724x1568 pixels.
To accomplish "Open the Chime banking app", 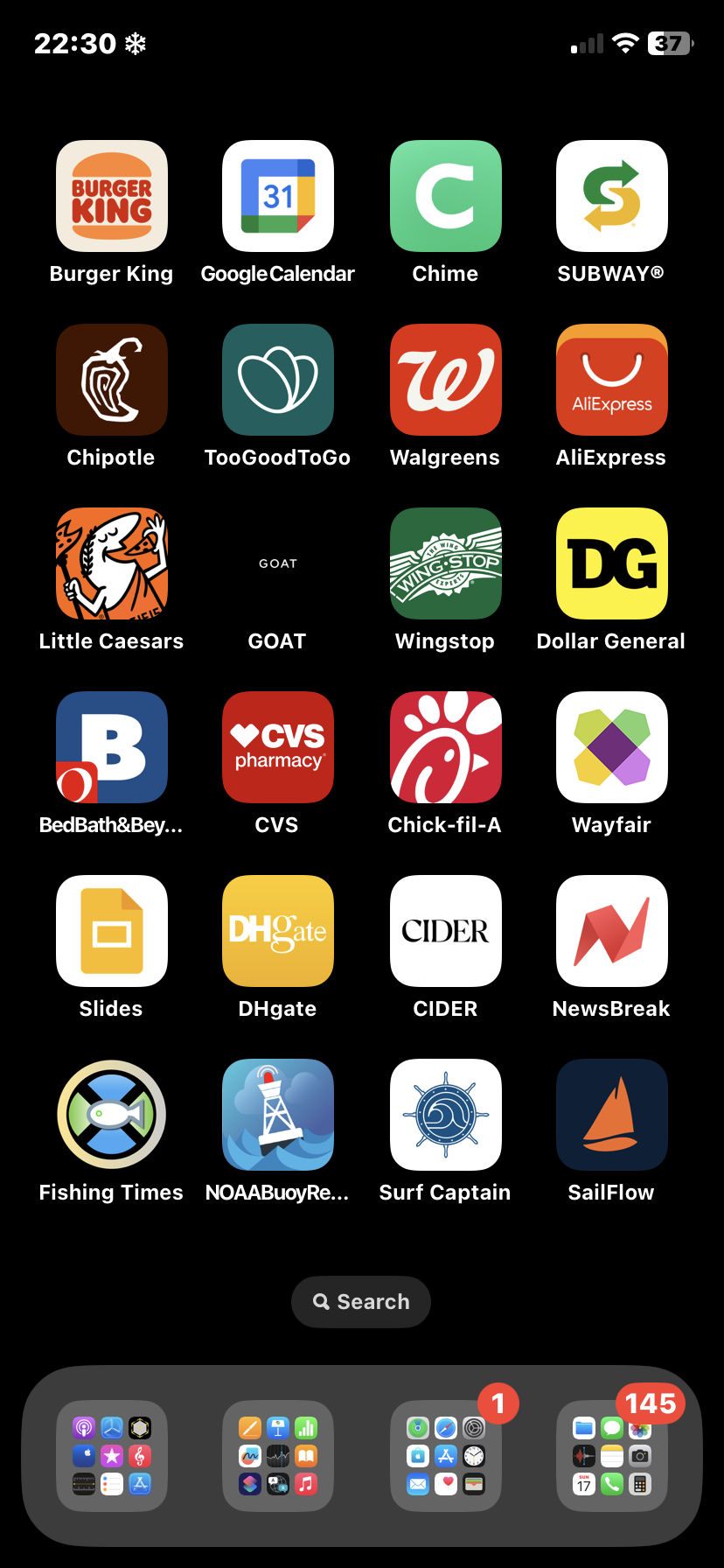I will tap(446, 196).
